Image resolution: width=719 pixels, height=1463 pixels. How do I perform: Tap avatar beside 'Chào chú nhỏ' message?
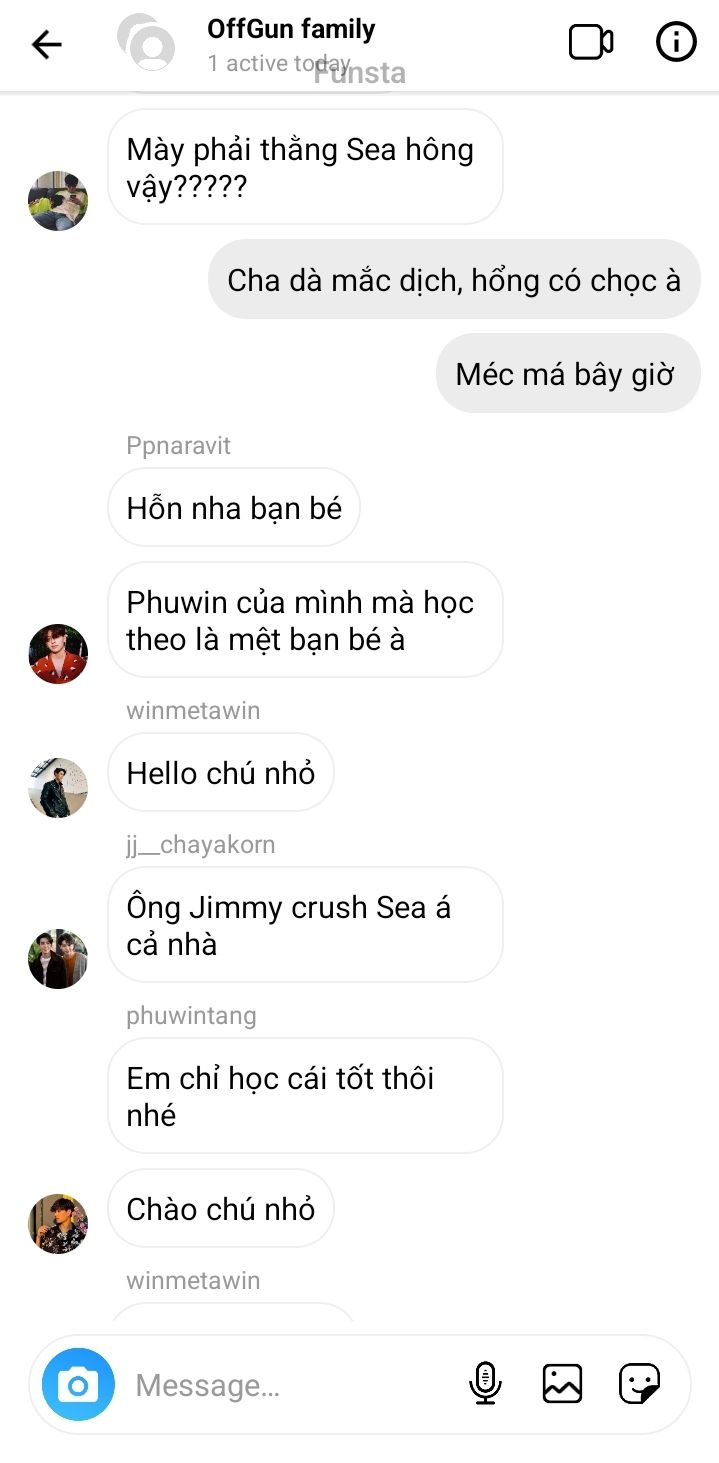(58, 1223)
